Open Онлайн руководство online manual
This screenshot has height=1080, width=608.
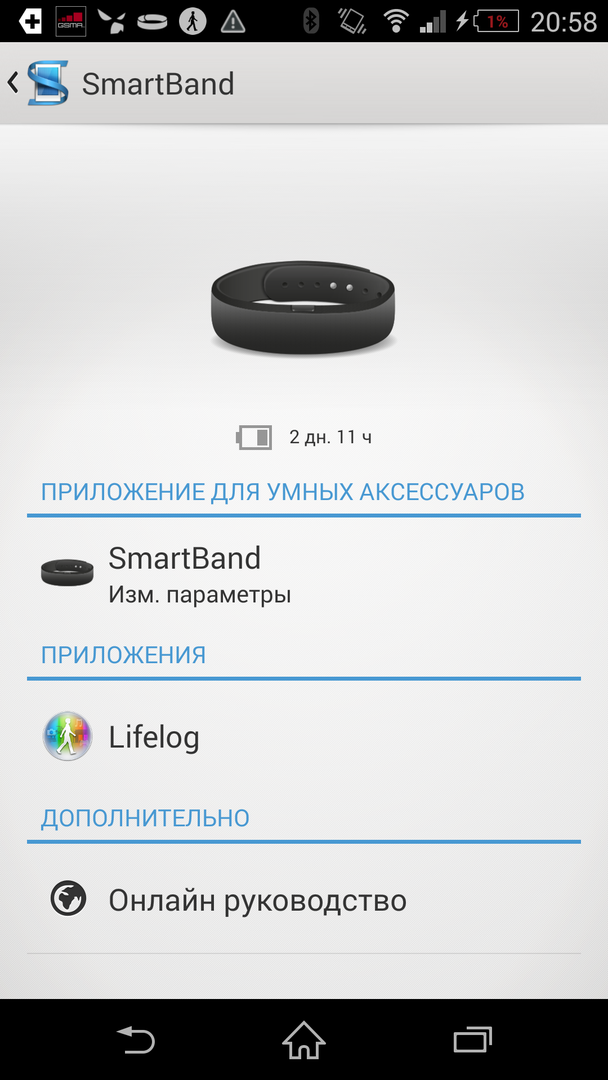[257, 900]
